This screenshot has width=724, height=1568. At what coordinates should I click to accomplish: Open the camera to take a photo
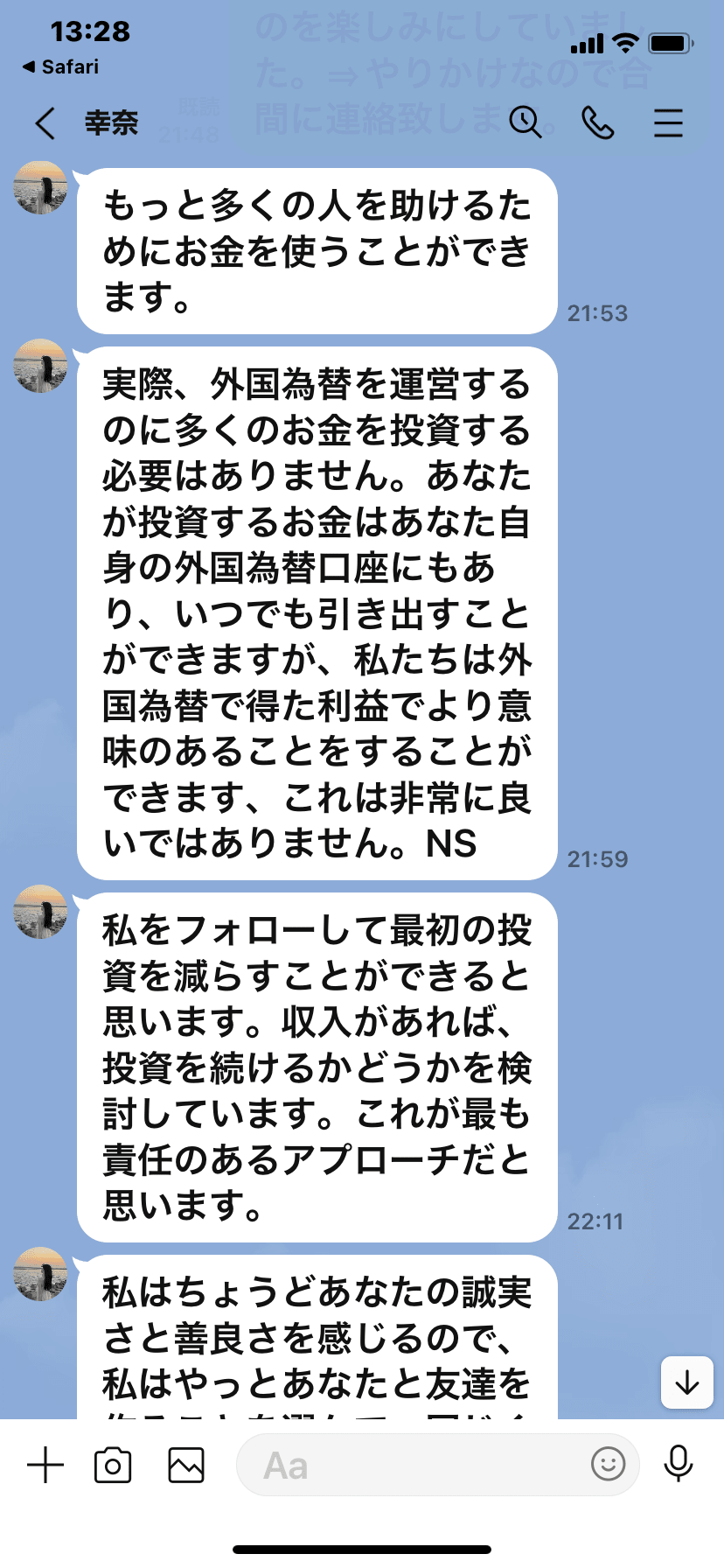pos(113,1465)
